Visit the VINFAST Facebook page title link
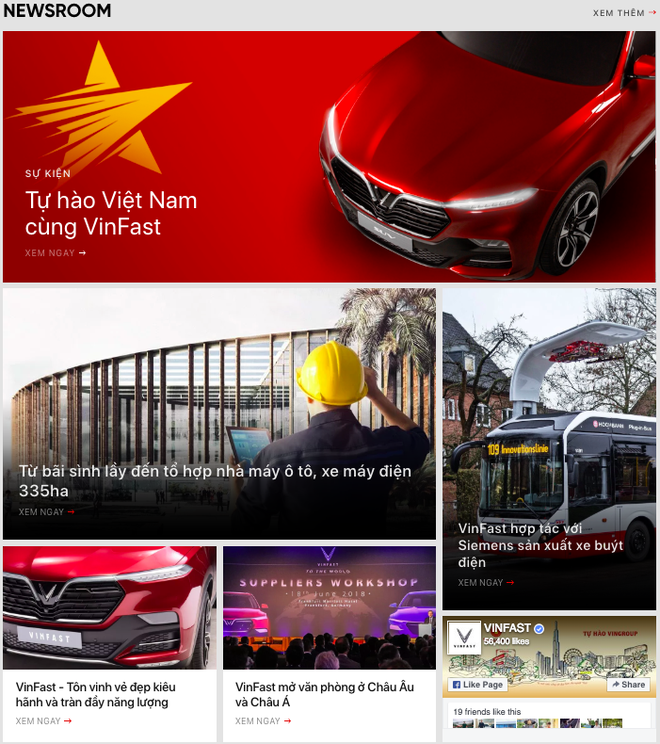The image size is (660, 744). click(x=506, y=628)
